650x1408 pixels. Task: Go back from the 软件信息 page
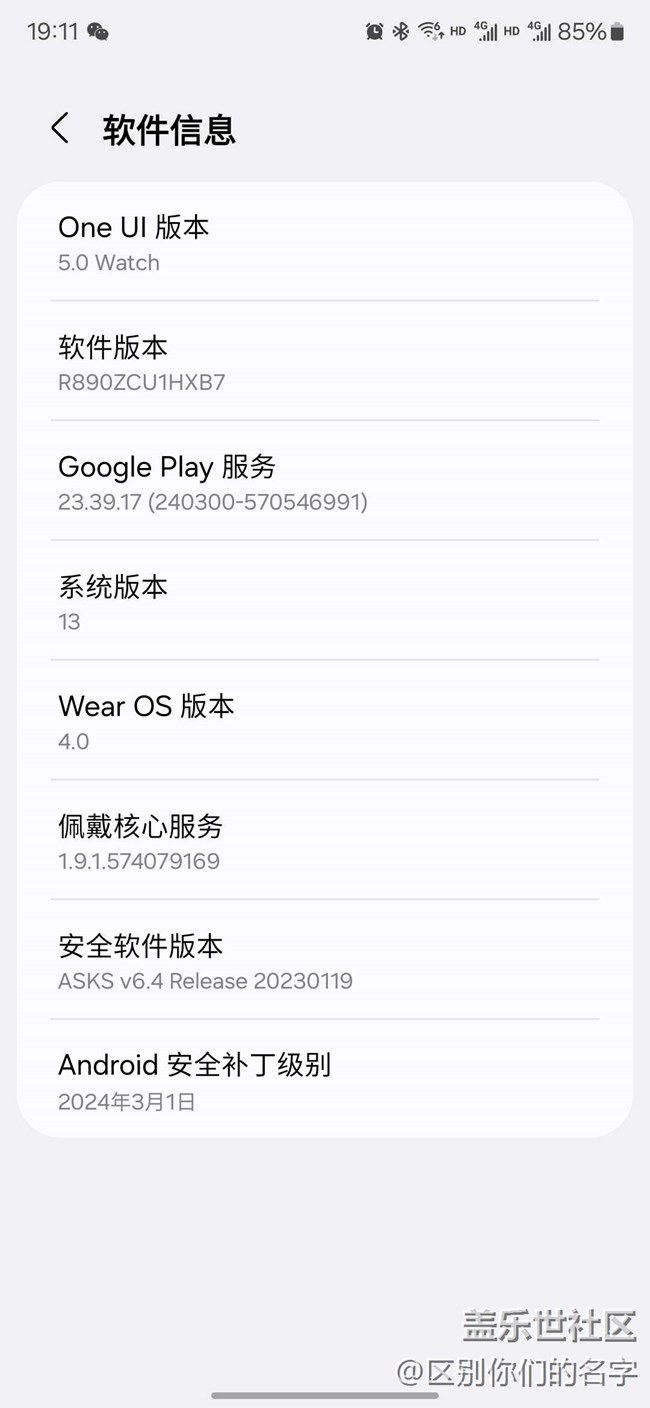click(60, 129)
